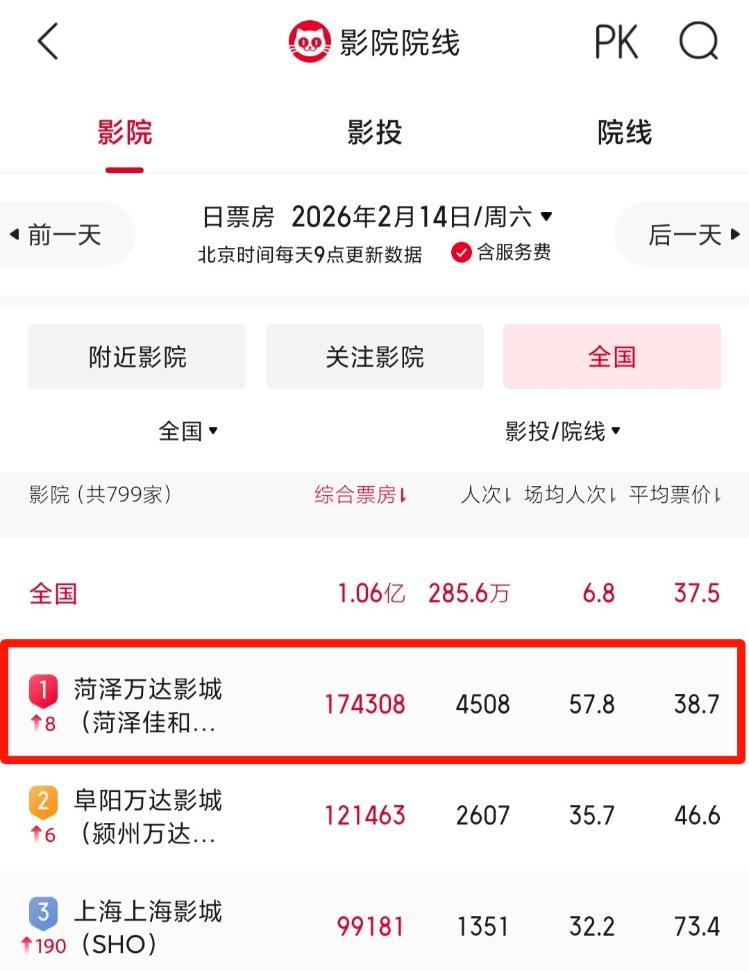Open the PK comparison feature
This screenshot has height=971, width=749.
(x=616, y=42)
